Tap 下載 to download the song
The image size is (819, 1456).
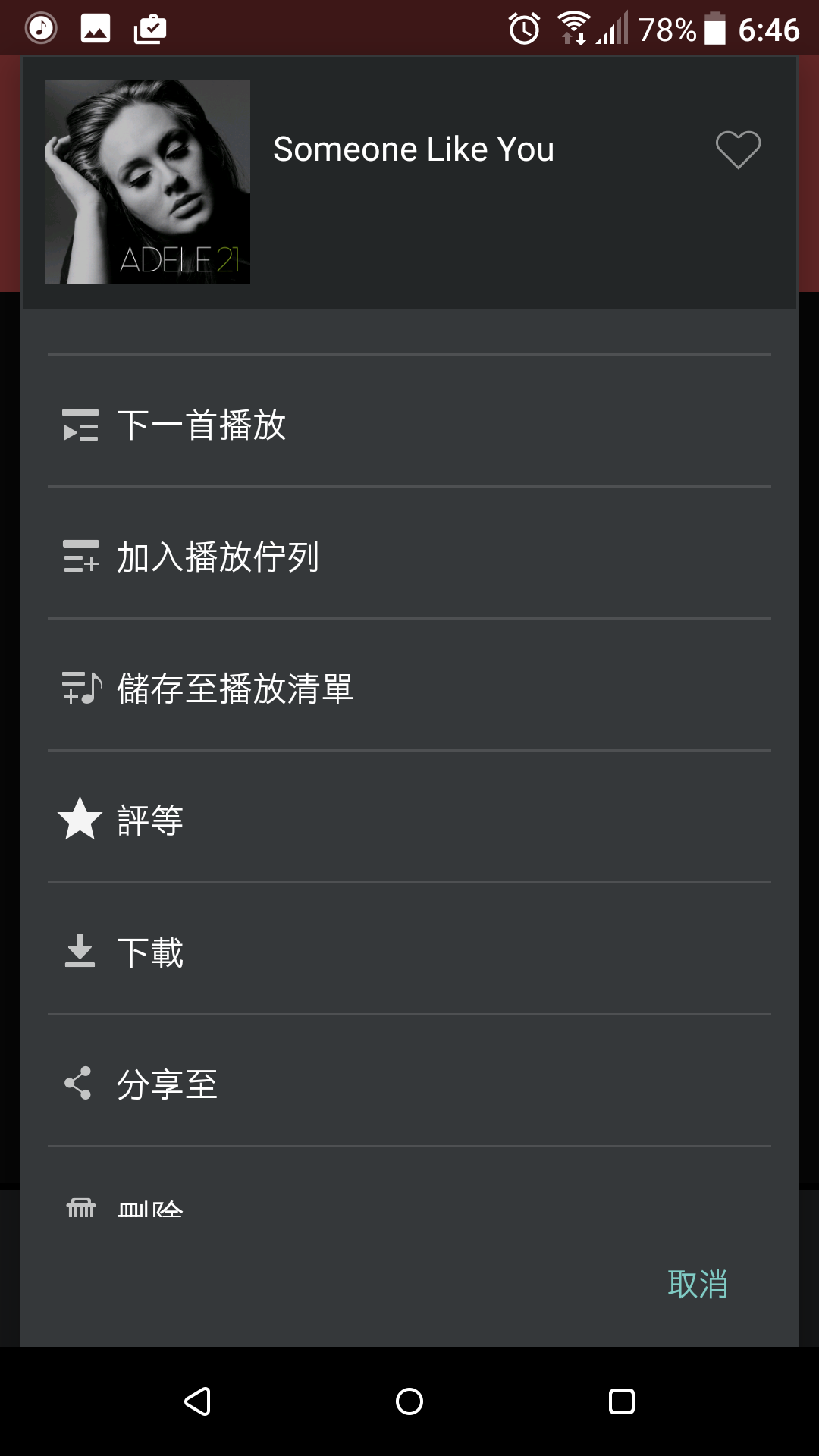[x=409, y=952]
